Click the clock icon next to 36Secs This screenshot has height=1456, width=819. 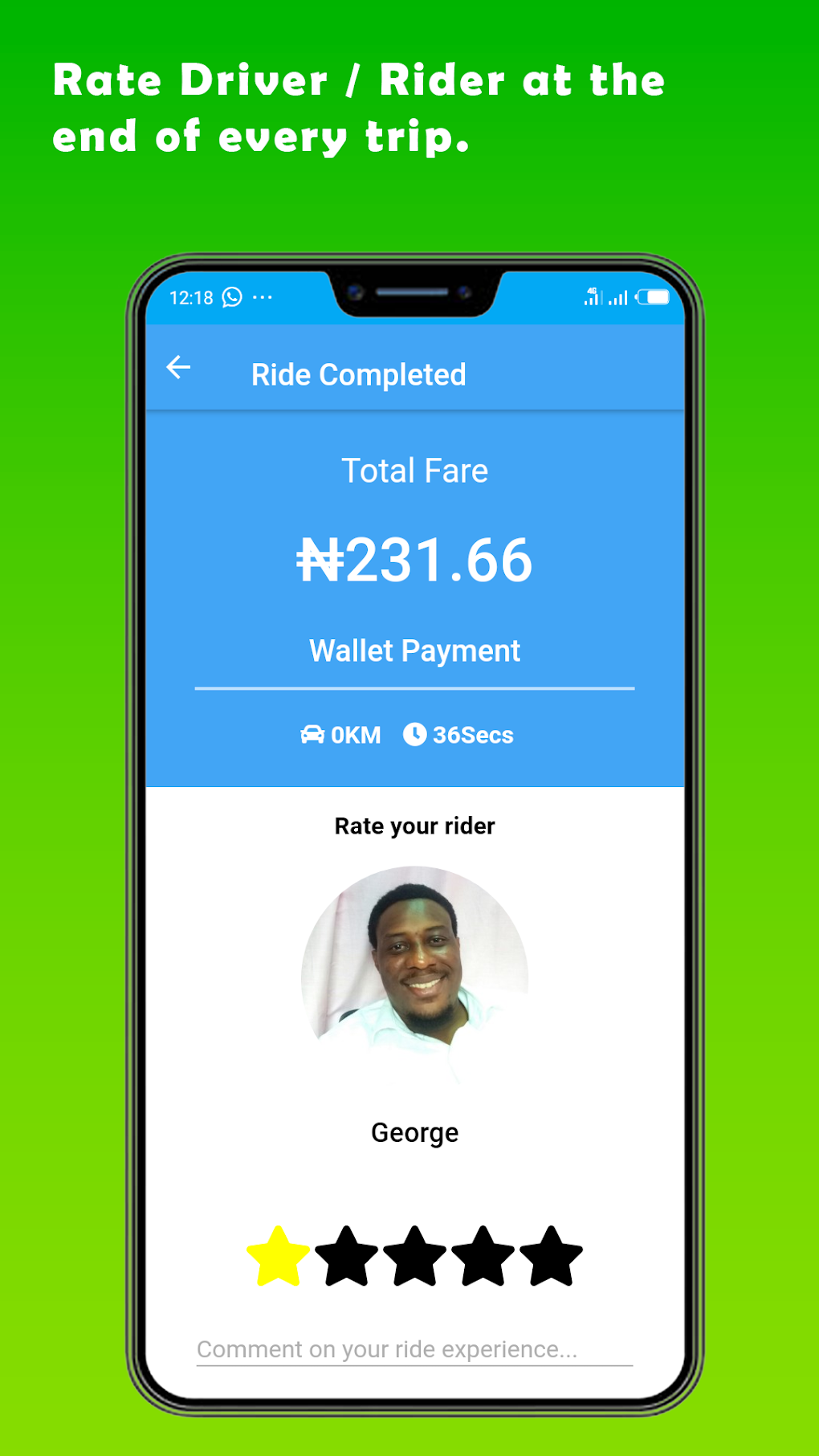[414, 733]
